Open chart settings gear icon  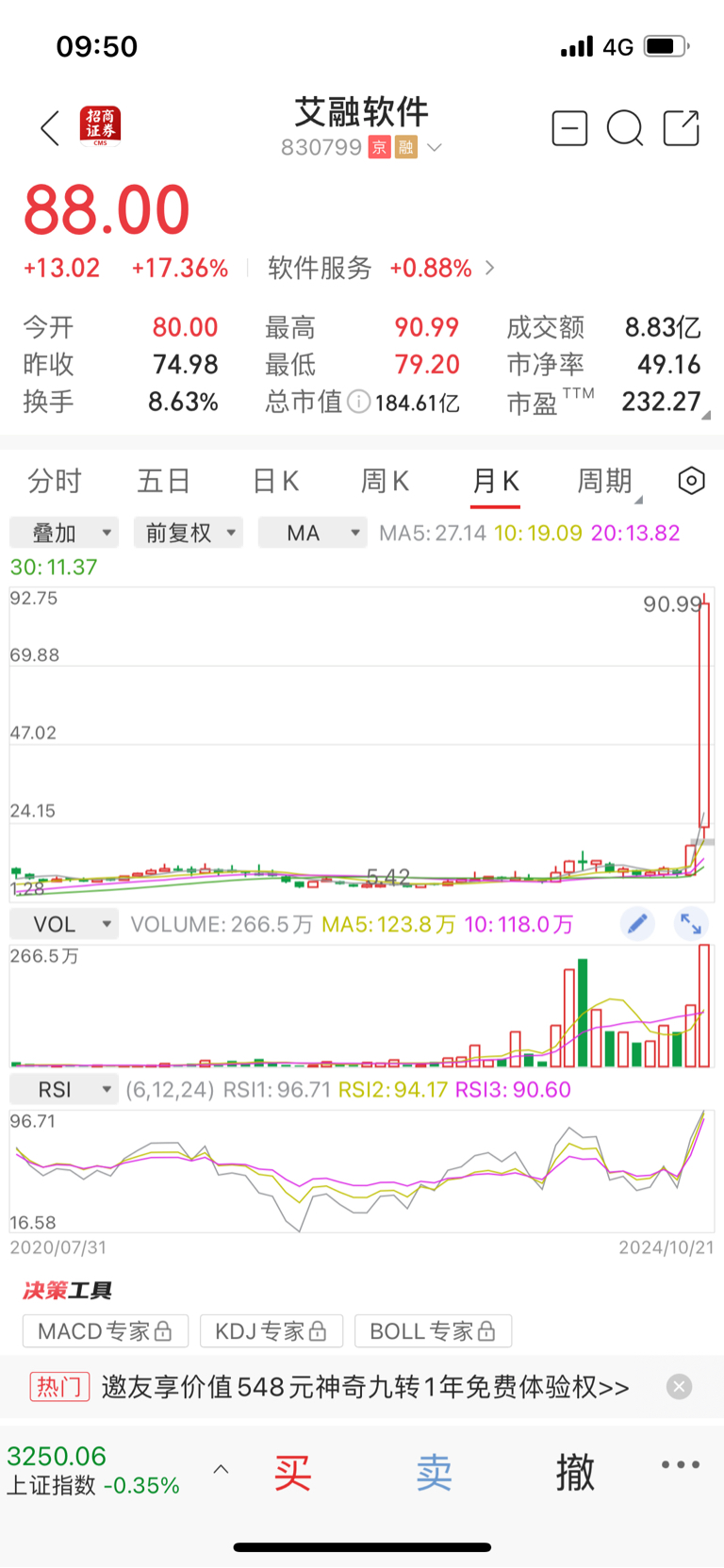pos(691,480)
